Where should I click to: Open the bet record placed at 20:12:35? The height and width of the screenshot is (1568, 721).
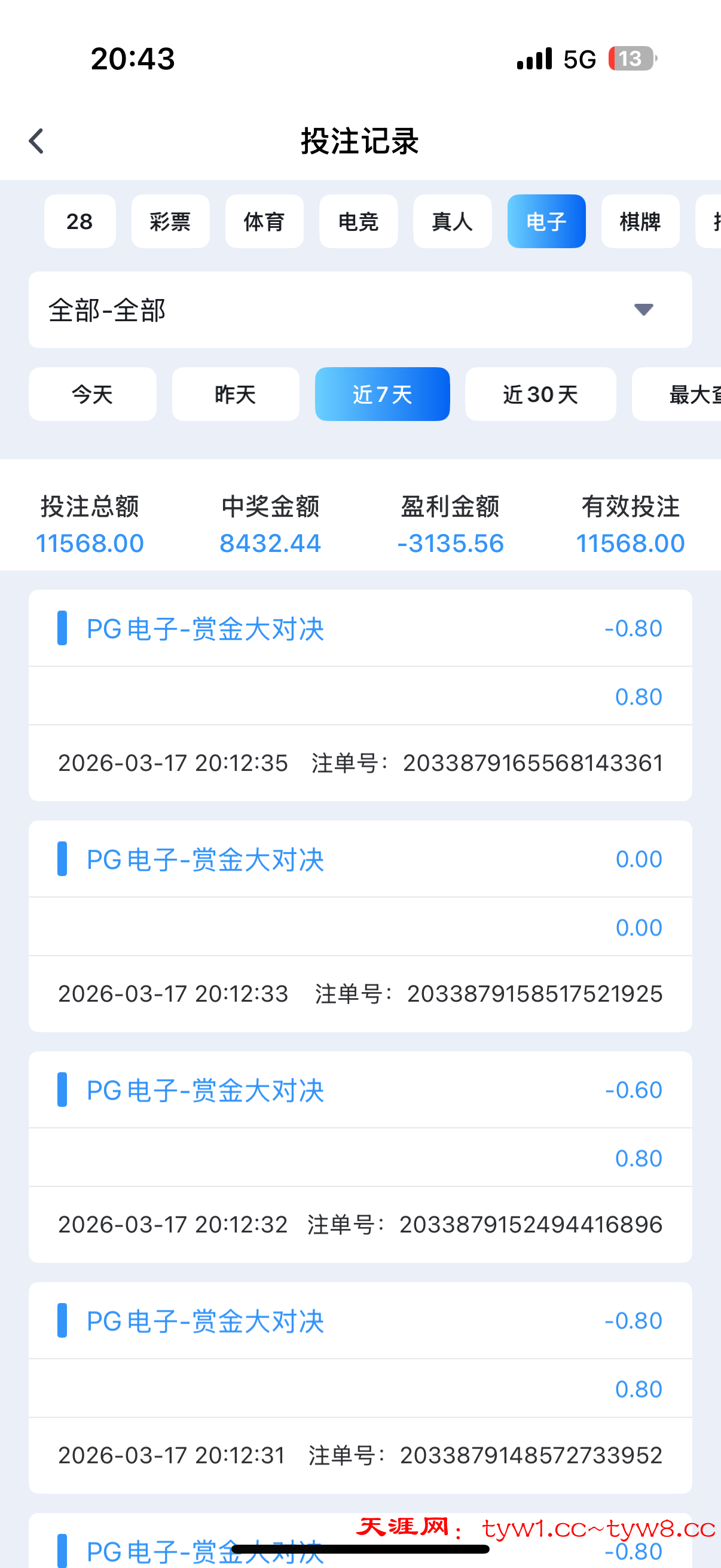(x=360, y=695)
